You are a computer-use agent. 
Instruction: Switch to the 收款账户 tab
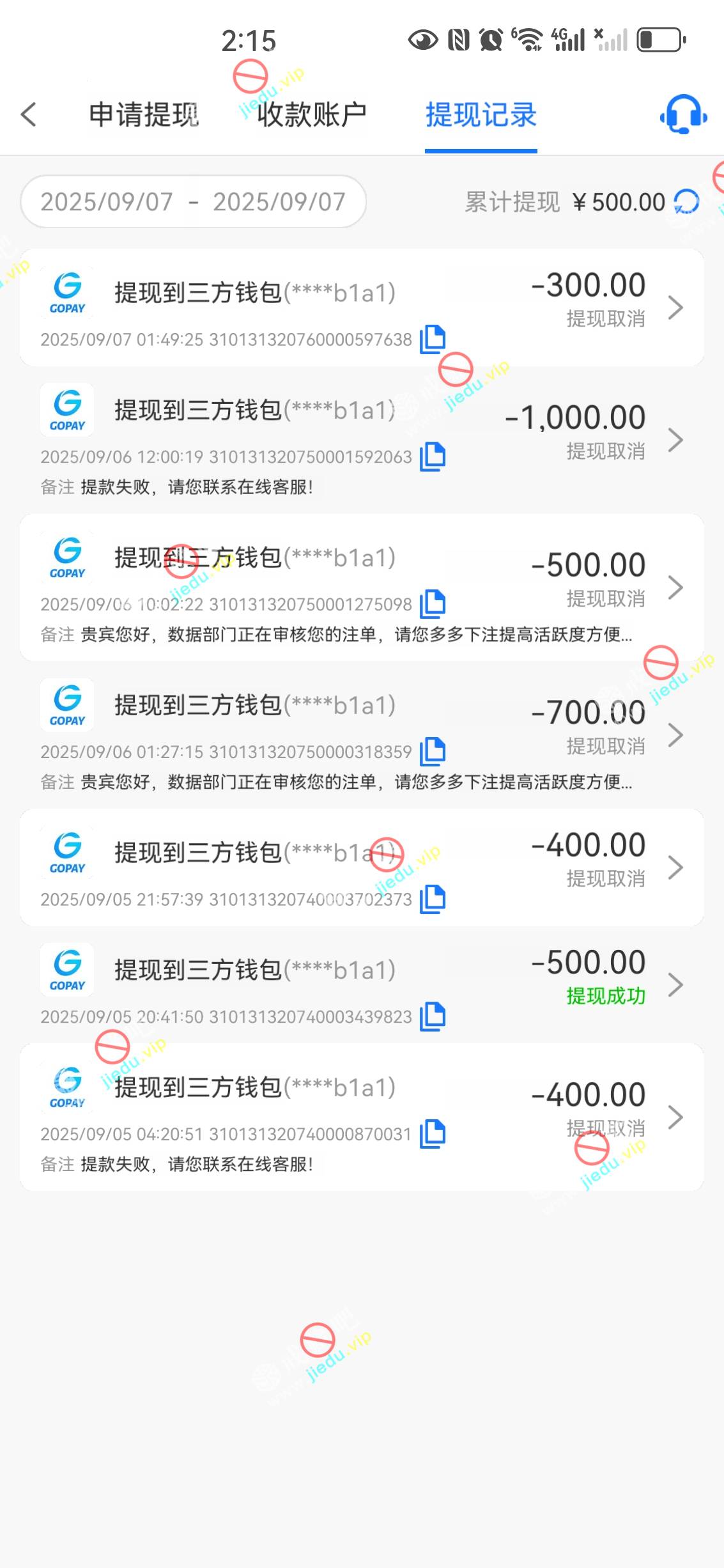point(311,115)
